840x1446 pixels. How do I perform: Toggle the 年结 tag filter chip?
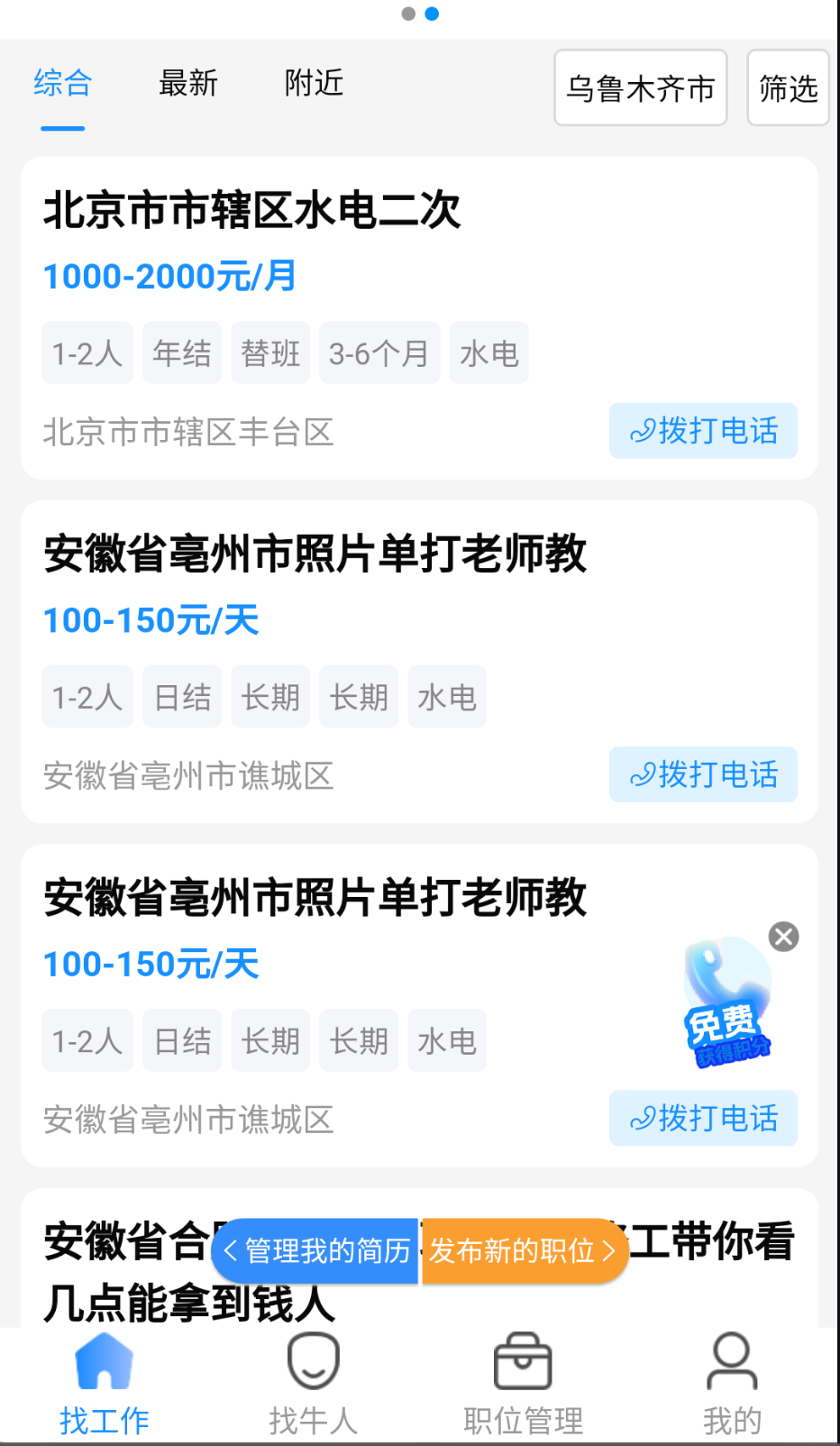pos(181,352)
